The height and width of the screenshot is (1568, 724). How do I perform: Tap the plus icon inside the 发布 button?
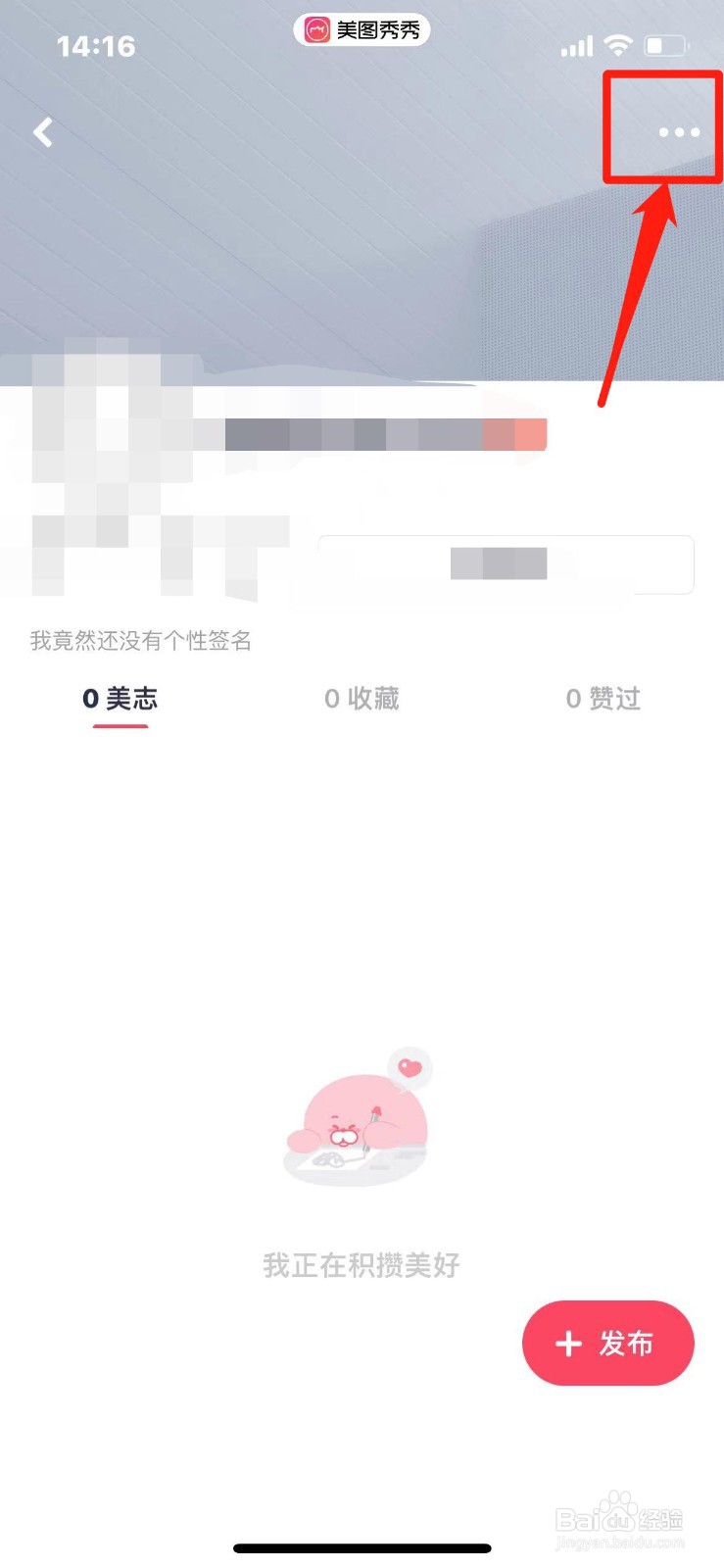click(x=568, y=1344)
